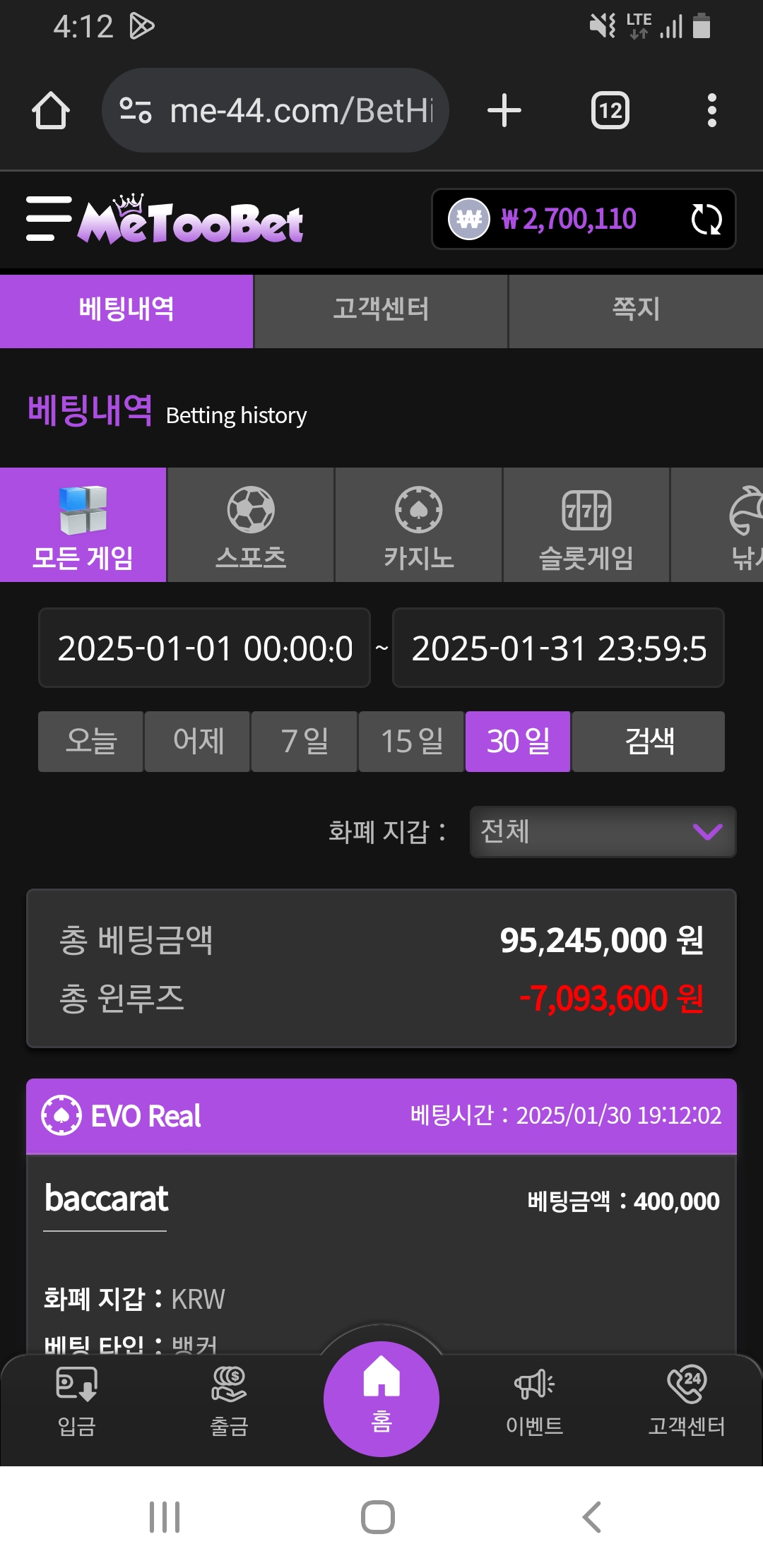Open the 쪽지 messages tab
This screenshot has width=763, height=1568.
636,311
